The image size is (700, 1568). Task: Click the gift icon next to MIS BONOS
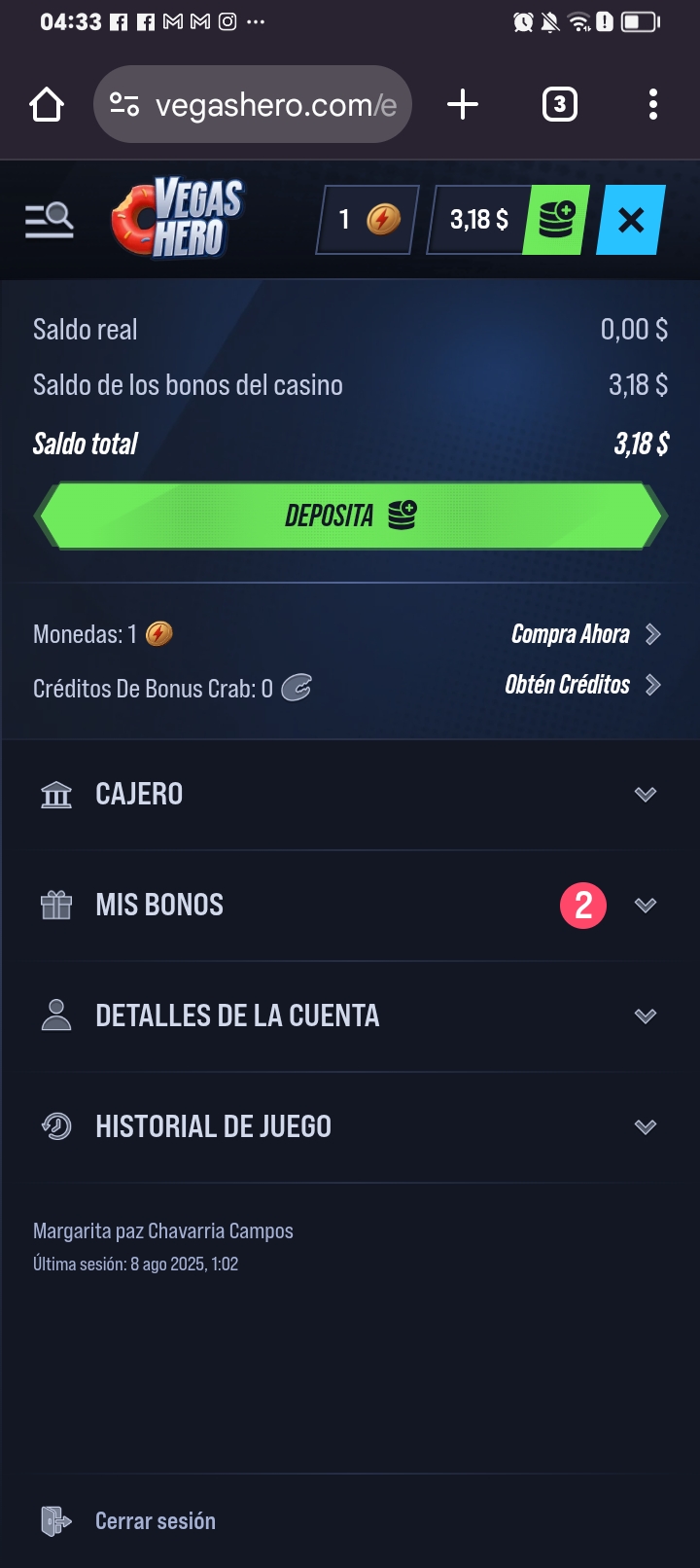[x=56, y=905]
